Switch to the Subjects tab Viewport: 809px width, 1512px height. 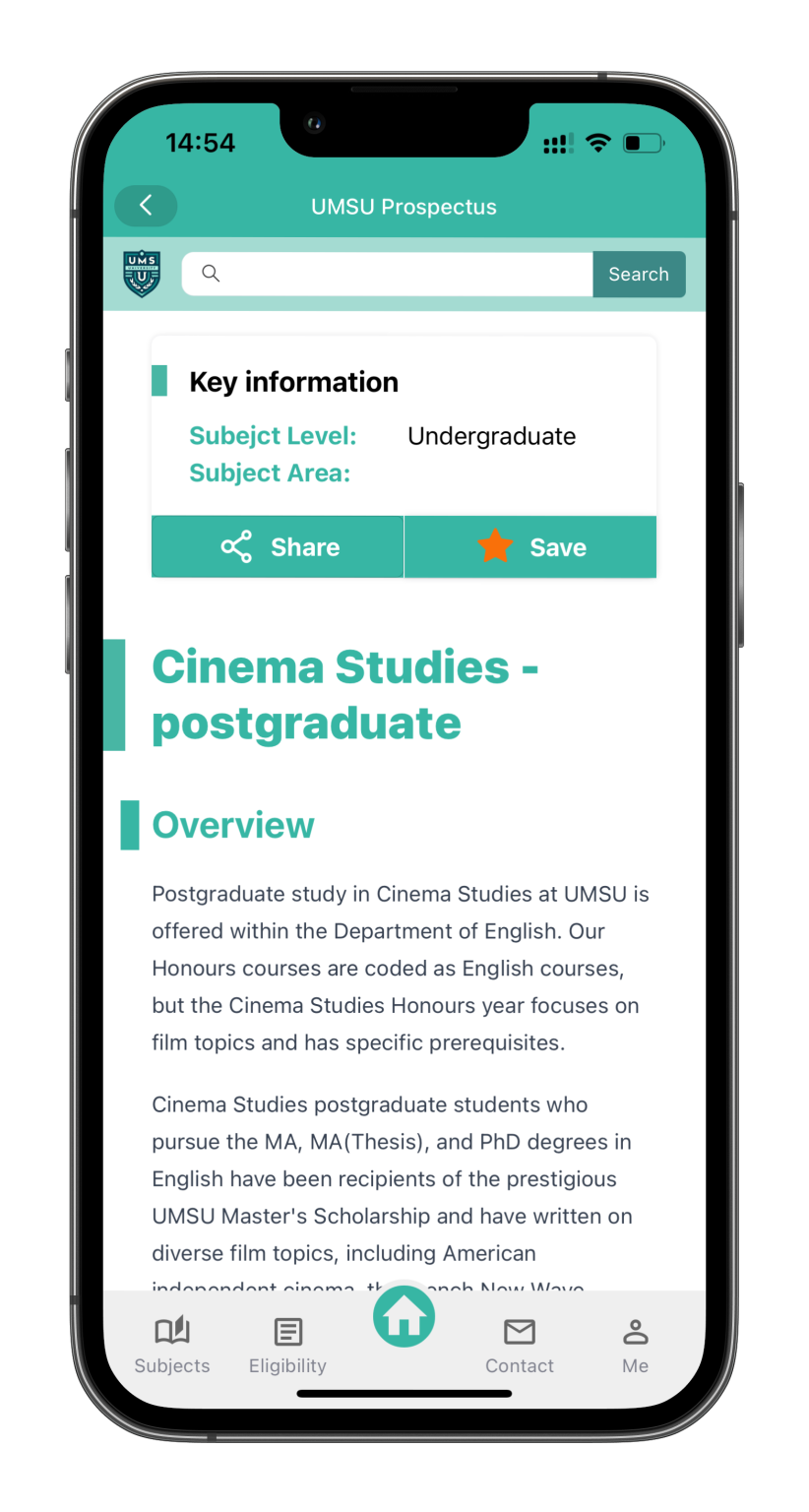coord(172,1345)
